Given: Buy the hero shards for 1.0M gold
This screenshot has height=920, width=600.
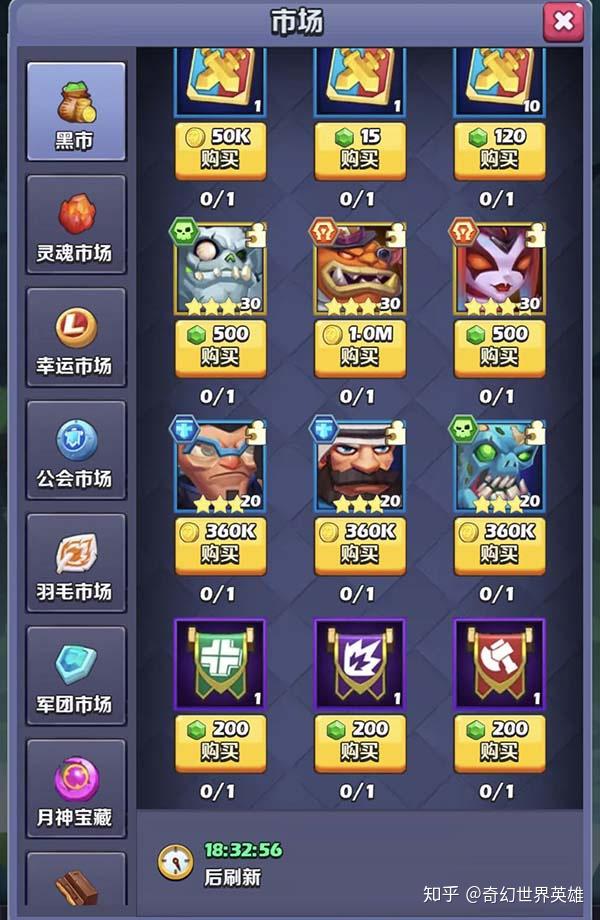Looking at the screenshot, I should 360,349.
